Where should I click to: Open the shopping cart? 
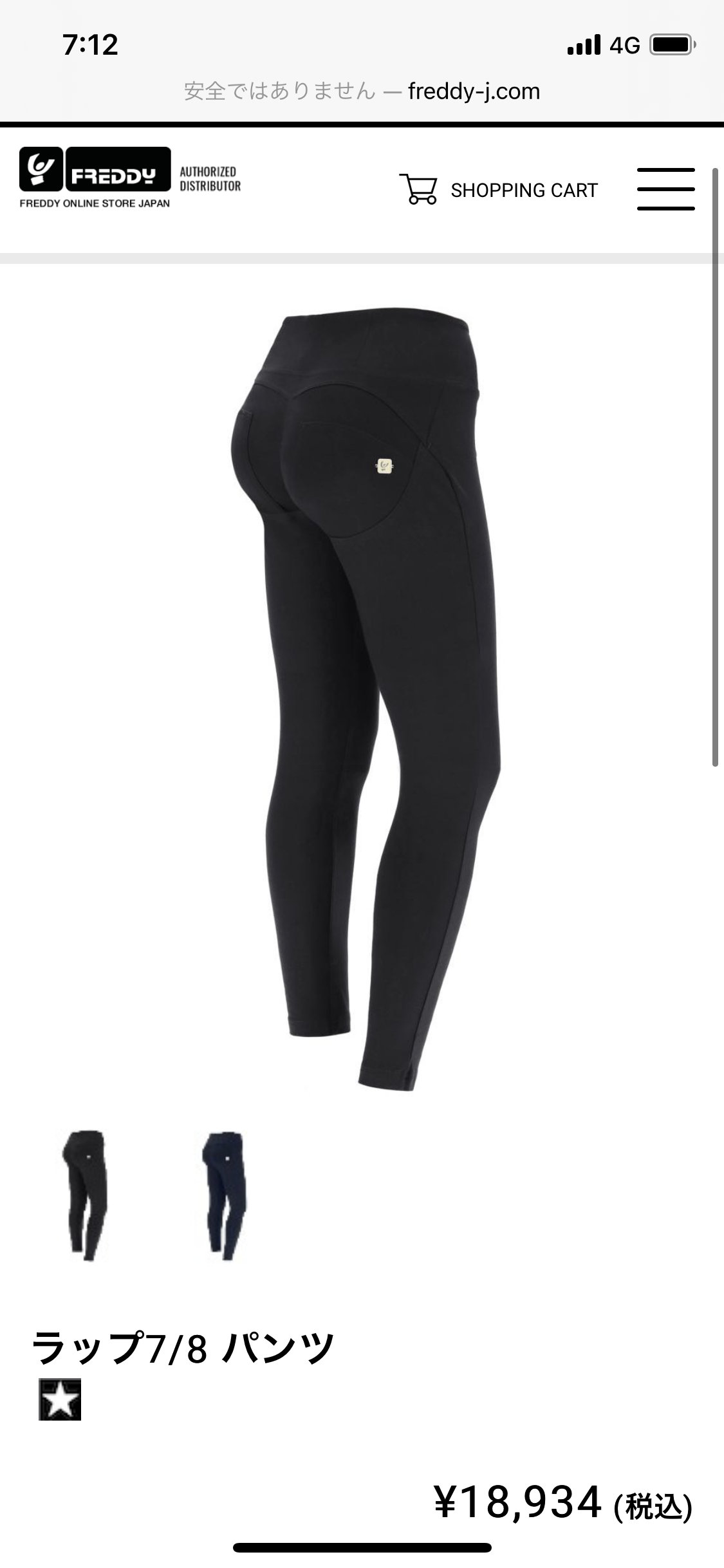(x=499, y=190)
